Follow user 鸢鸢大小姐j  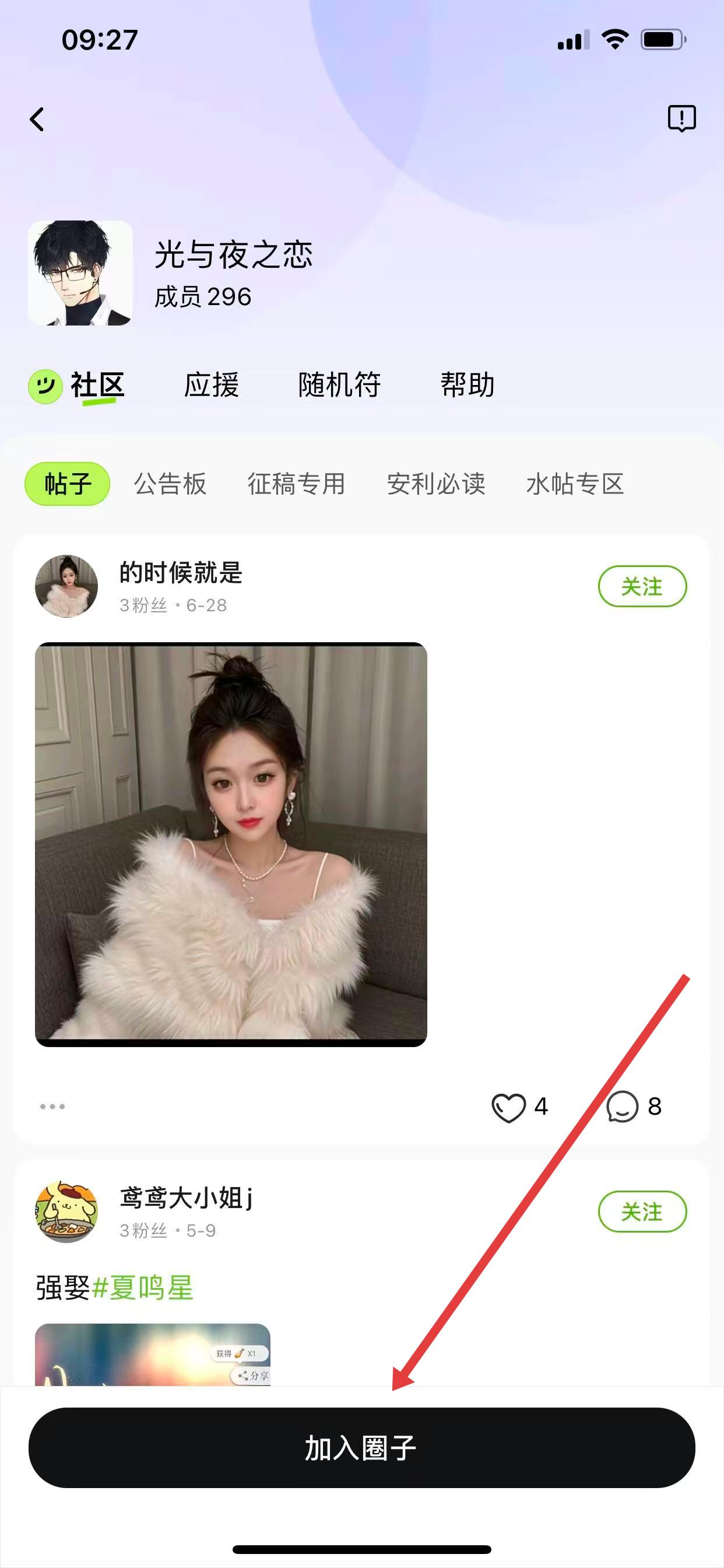(642, 1212)
